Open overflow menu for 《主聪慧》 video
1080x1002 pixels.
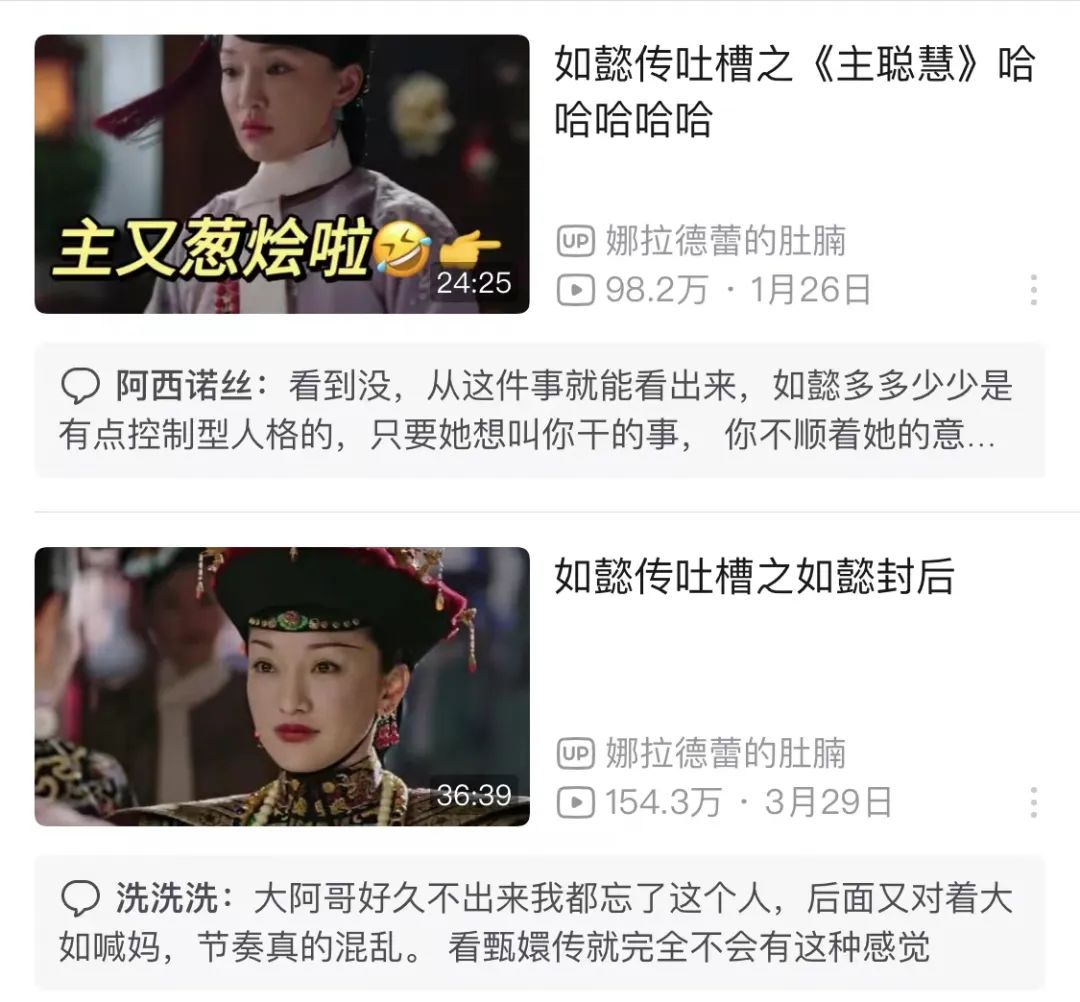[x=1033, y=290]
